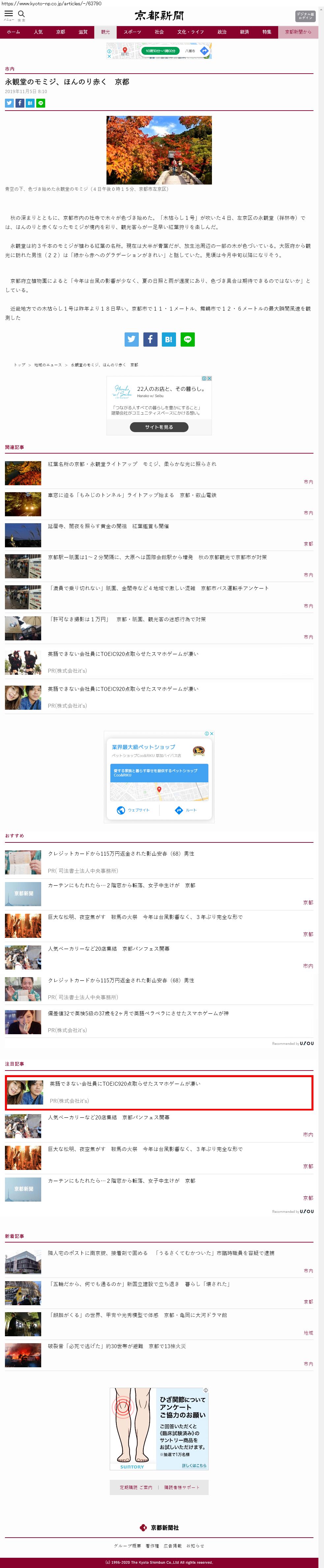Share via the large Facebook button below the article

[x=150, y=340]
